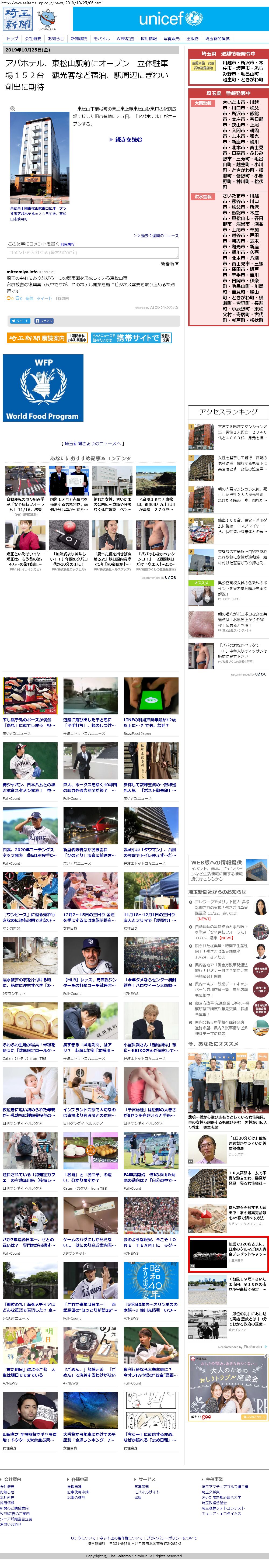Open the 新着順 sort dropdown
This screenshot has height=1568, width=269.
point(169,264)
